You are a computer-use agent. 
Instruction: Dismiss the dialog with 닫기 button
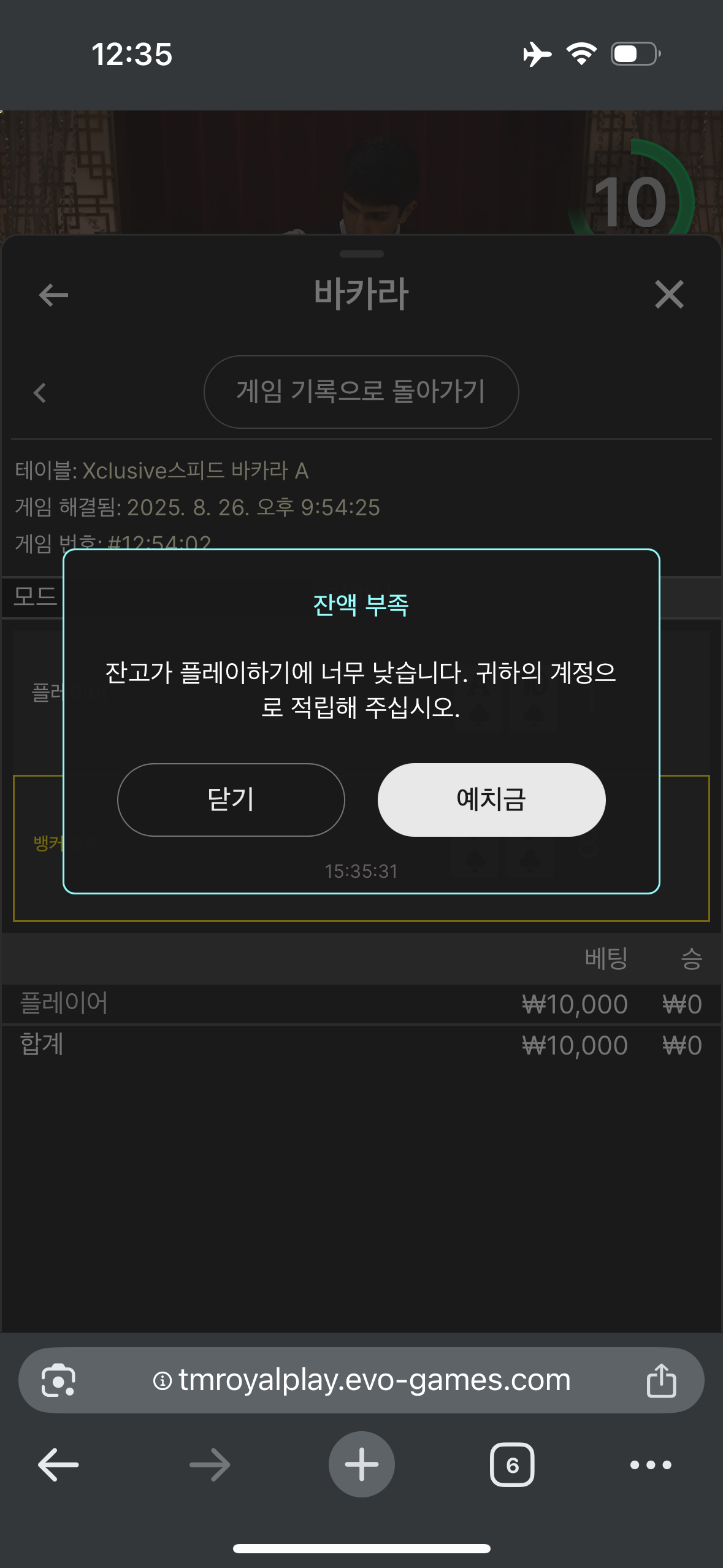click(x=231, y=799)
